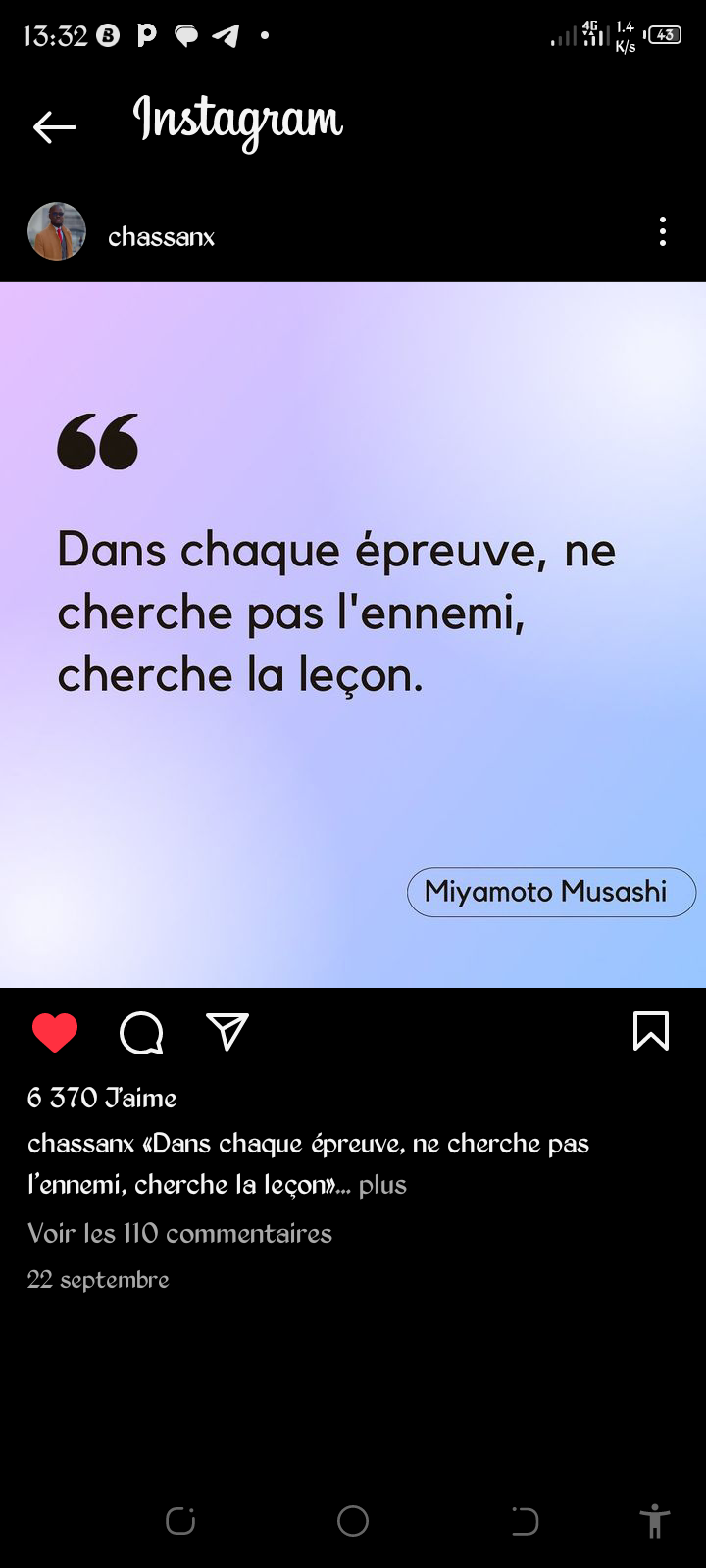The width and height of the screenshot is (706, 1568).
Task: Open chassanx username in post header
Action: 161,237
